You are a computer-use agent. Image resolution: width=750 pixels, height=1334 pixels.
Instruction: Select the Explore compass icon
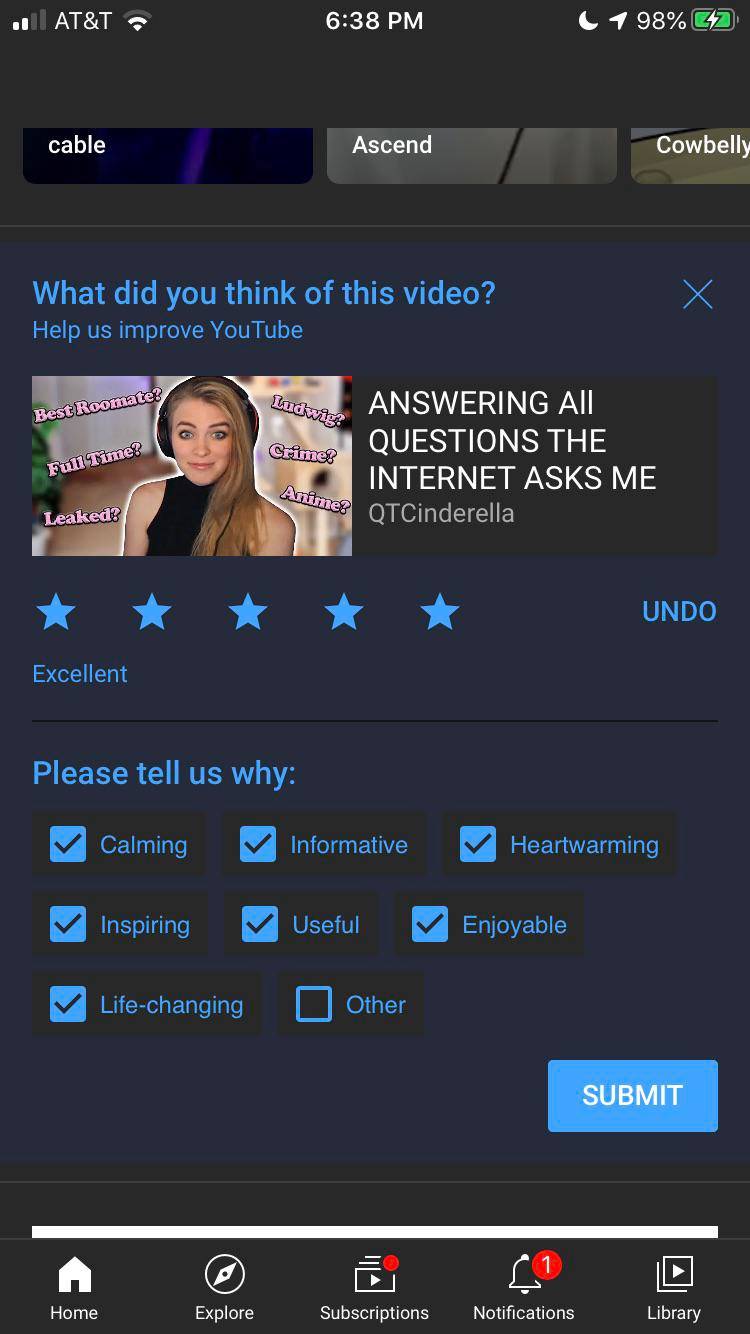point(223,1286)
